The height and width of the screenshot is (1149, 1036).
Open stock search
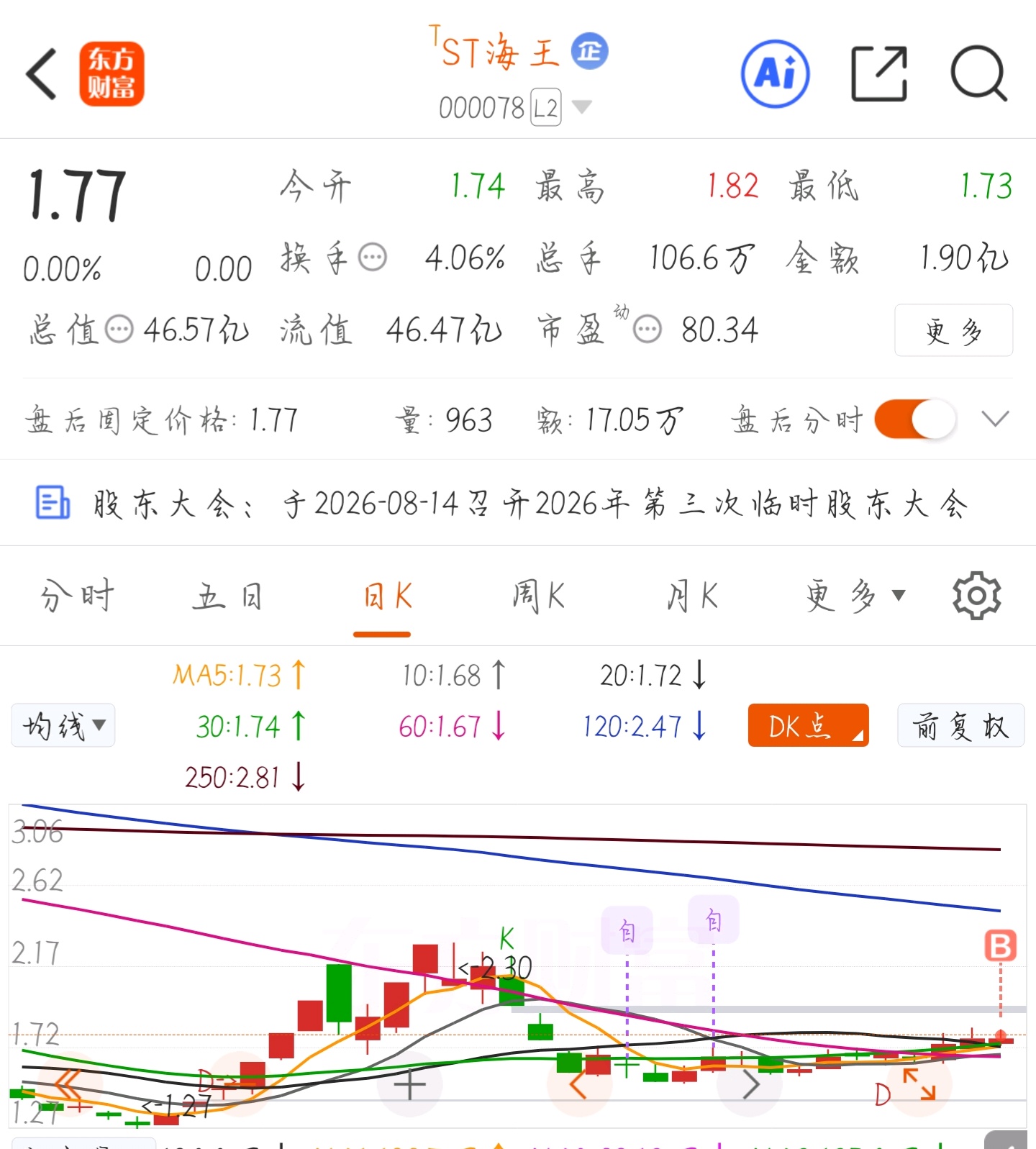click(979, 74)
